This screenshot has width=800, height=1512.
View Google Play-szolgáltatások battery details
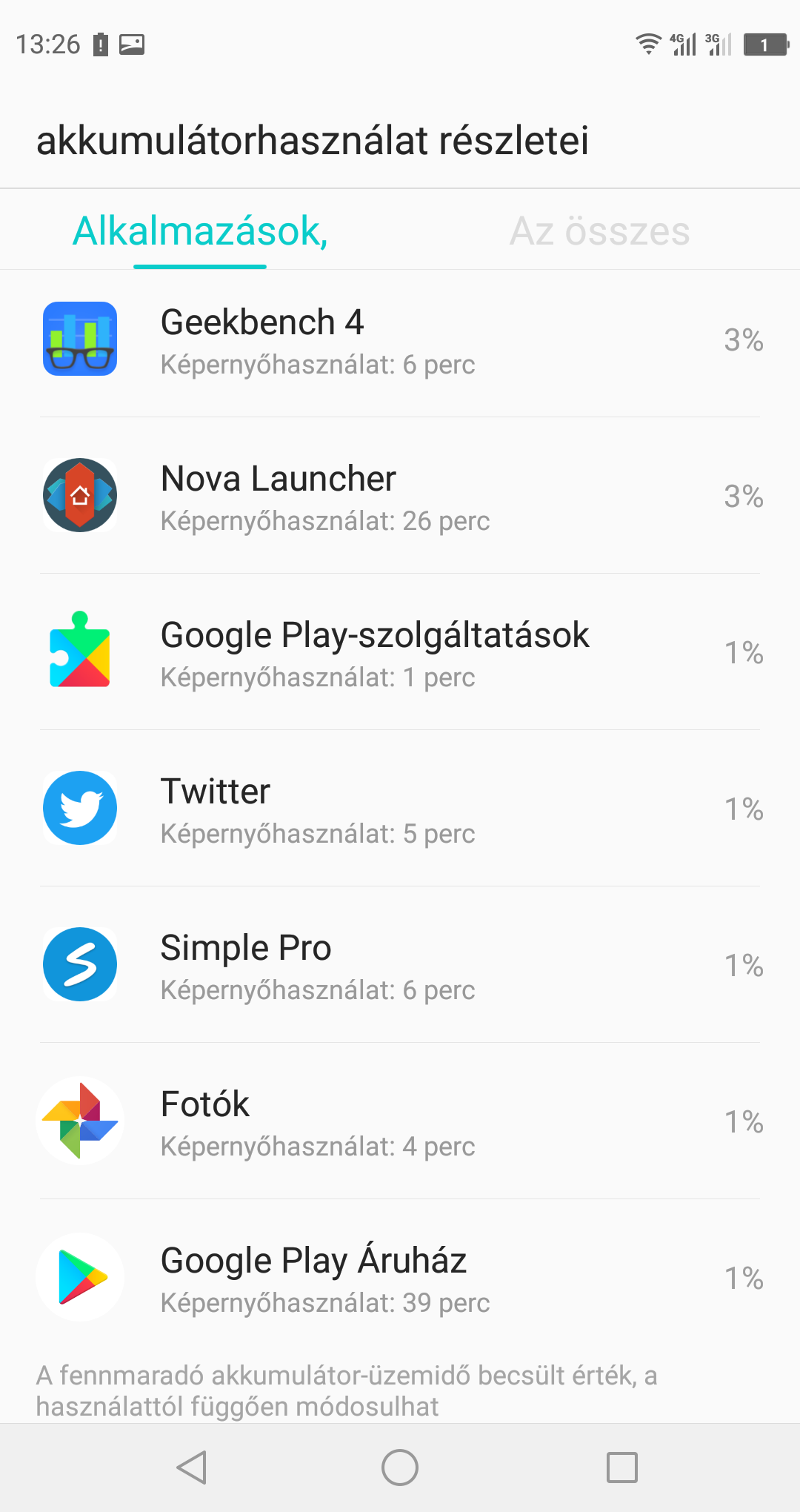[x=400, y=651]
